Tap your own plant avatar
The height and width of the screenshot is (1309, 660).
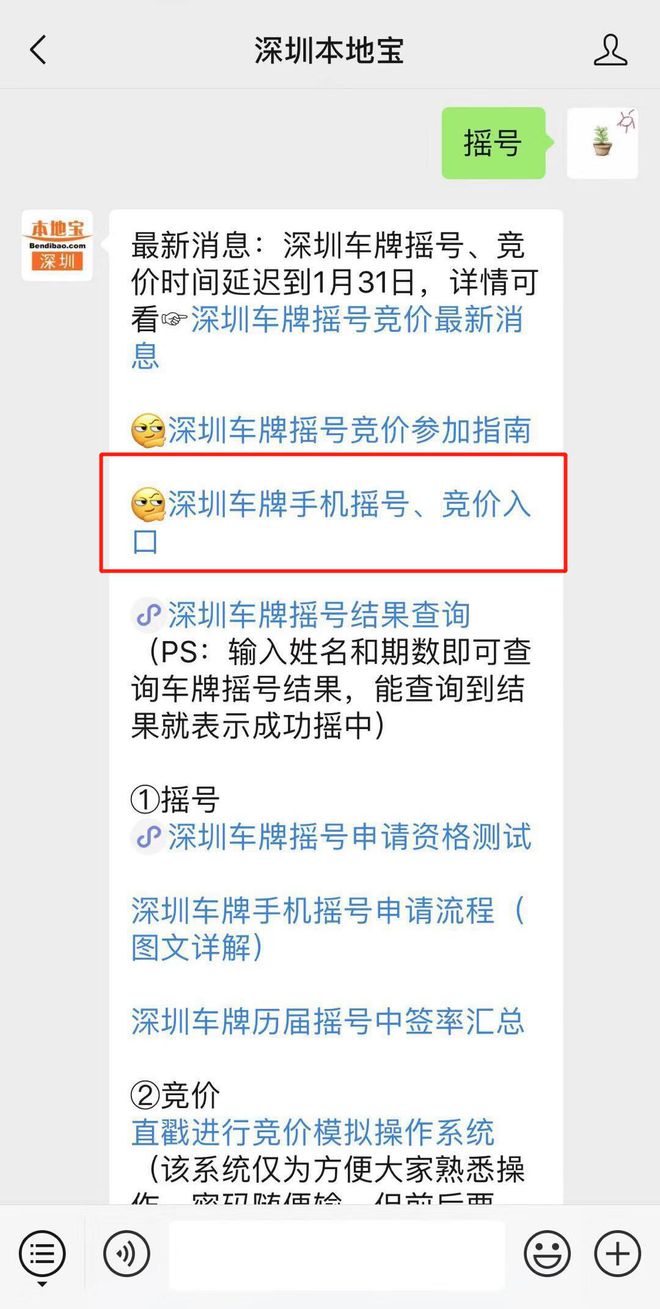click(x=602, y=143)
